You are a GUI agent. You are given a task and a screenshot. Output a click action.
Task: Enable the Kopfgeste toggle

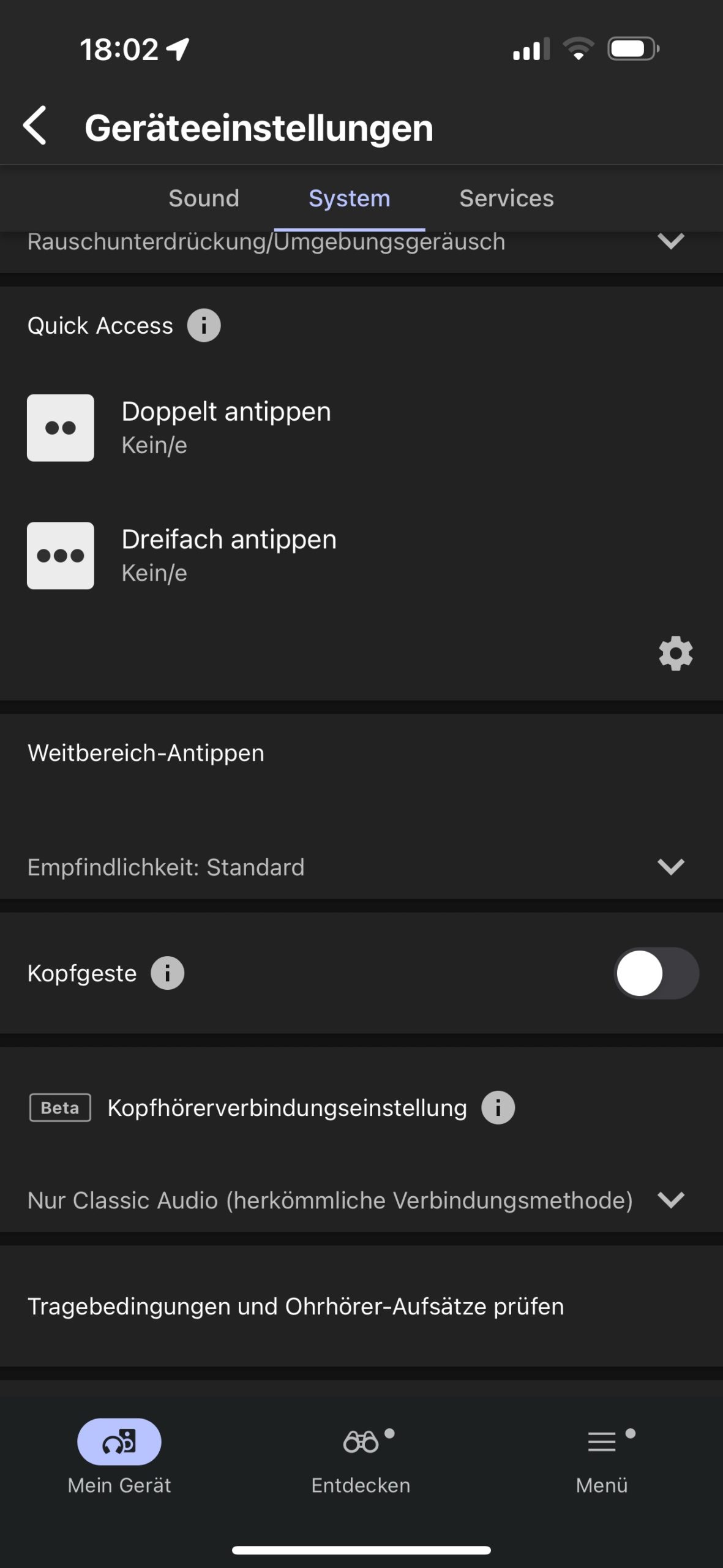point(656,973)
